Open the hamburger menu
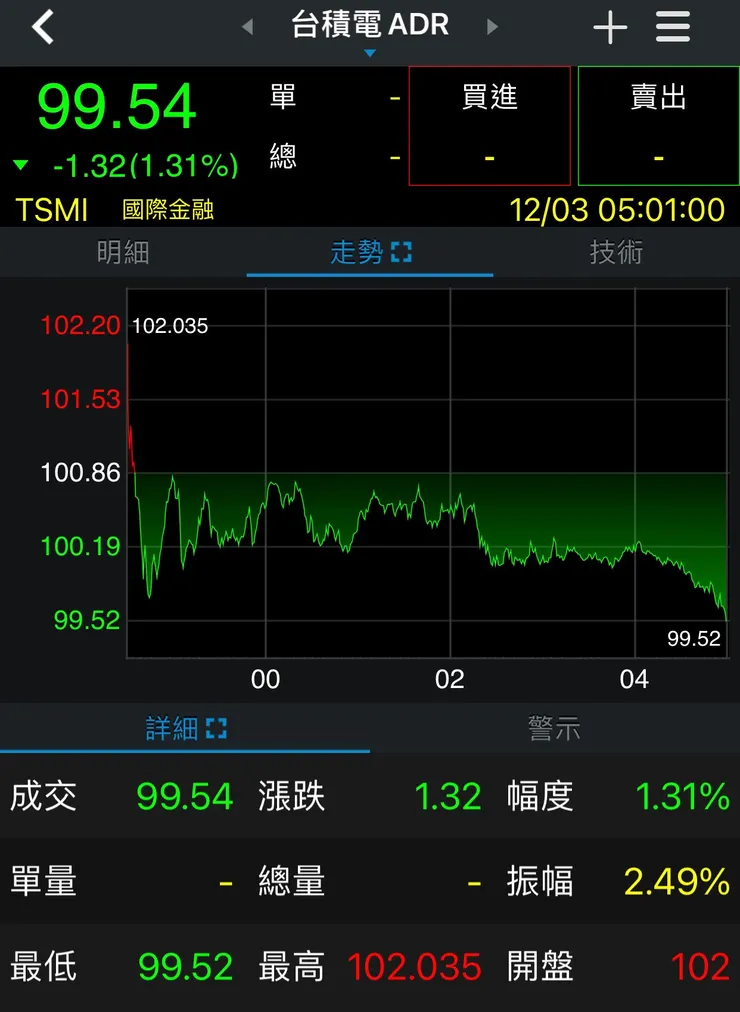Viewport: 740px width, 1012px height. (x=672, y=27)
